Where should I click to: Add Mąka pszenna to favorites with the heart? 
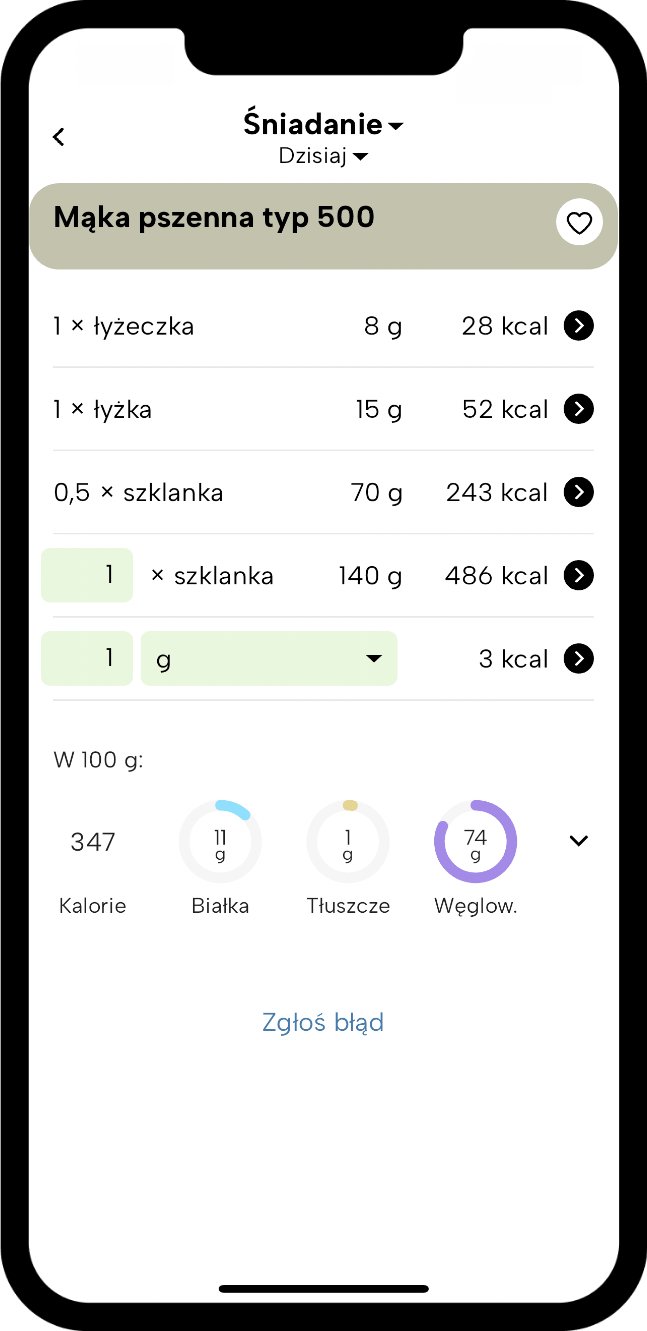(579, 223)
